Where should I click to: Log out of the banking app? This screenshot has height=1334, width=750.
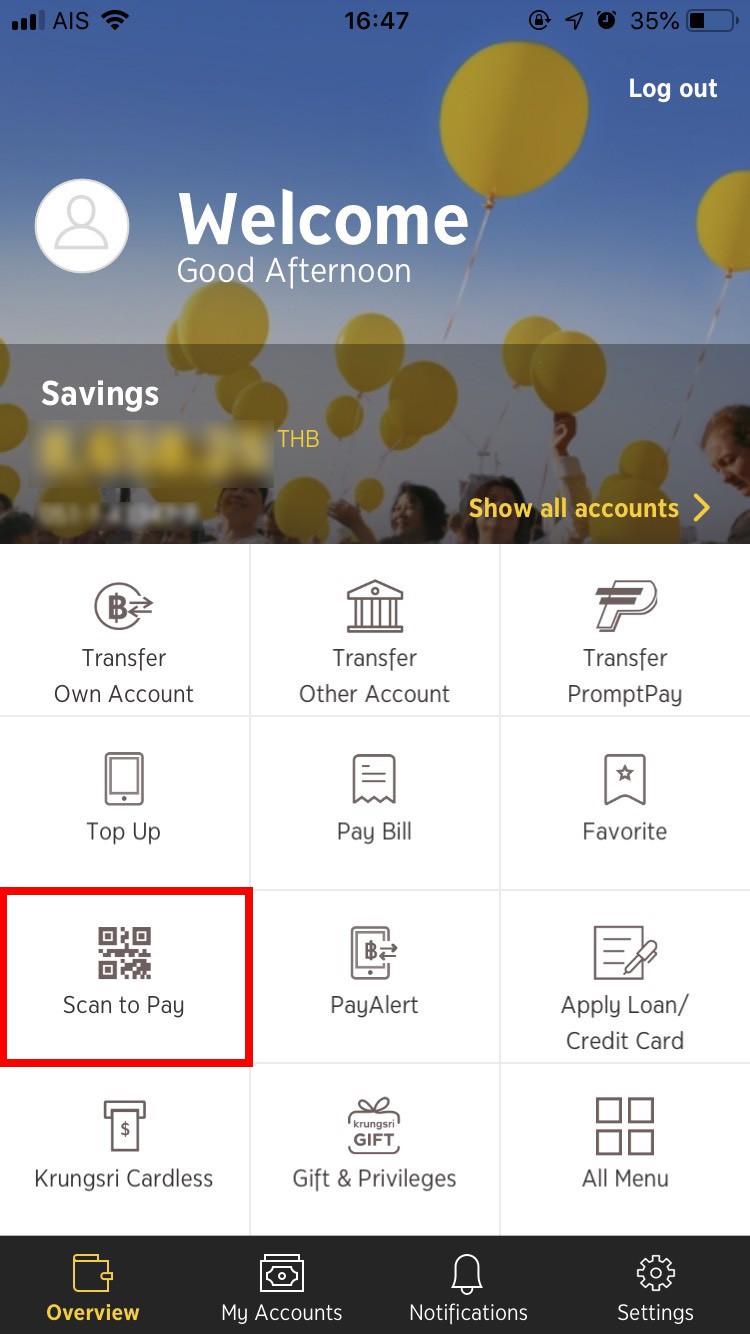pyautogui.click(x=672, y=88)
